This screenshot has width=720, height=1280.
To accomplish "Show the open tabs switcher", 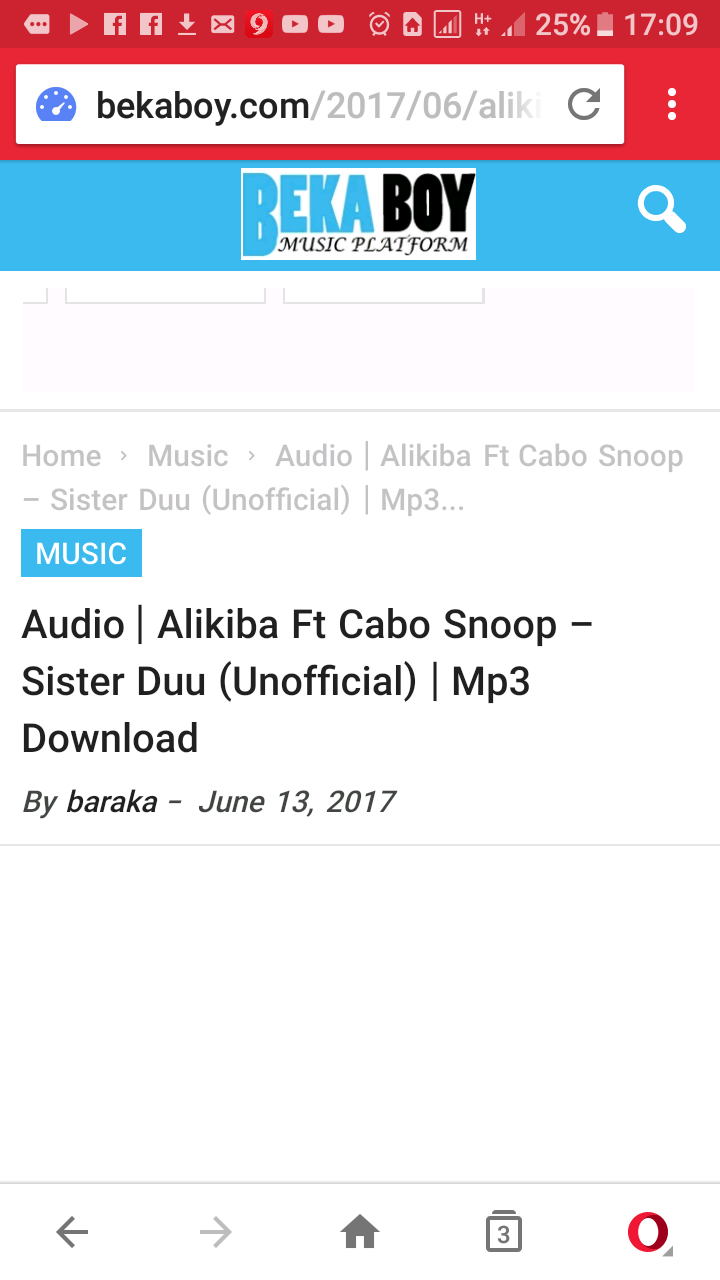I will tap(503, 1233).
